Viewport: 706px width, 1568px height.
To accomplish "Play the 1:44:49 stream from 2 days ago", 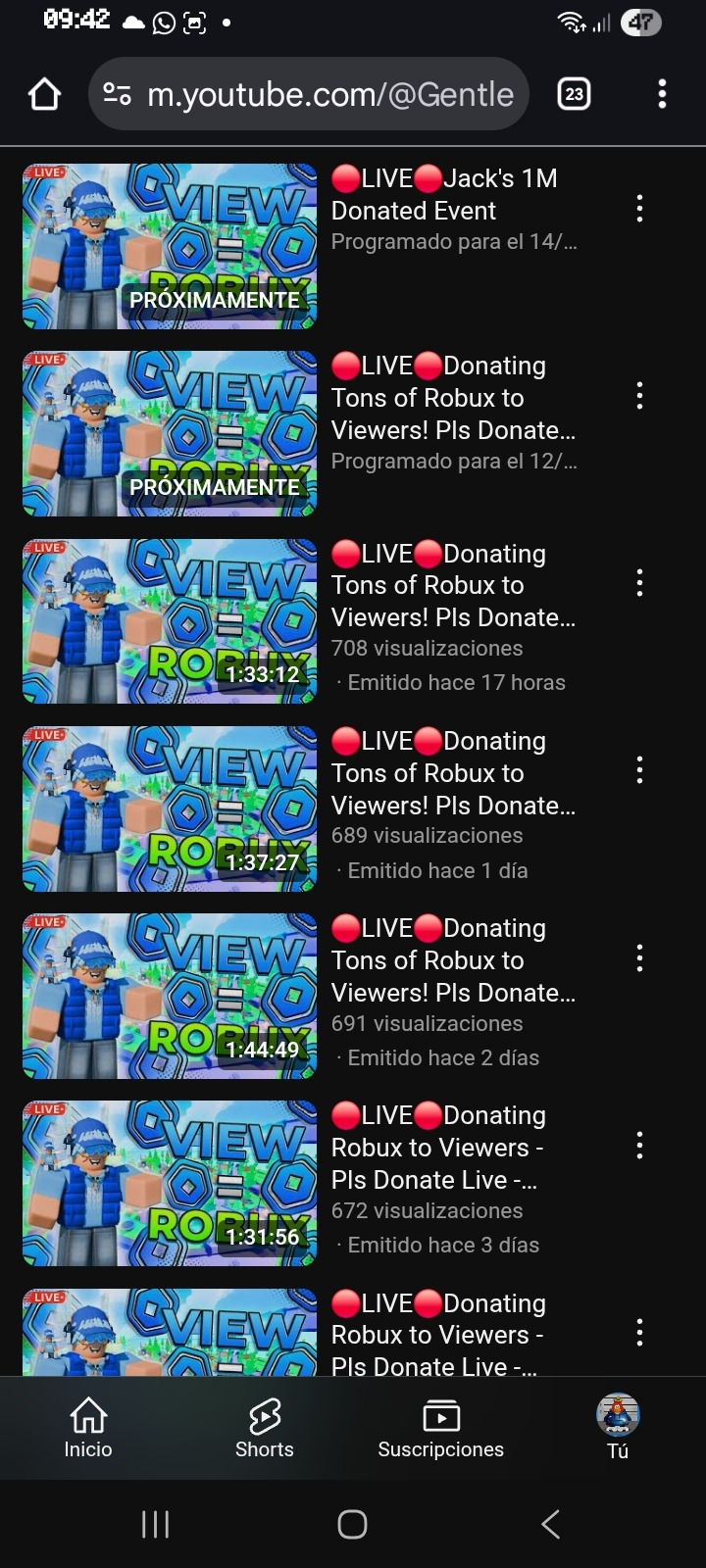I will pyautogui.click(x=170, y=996).
